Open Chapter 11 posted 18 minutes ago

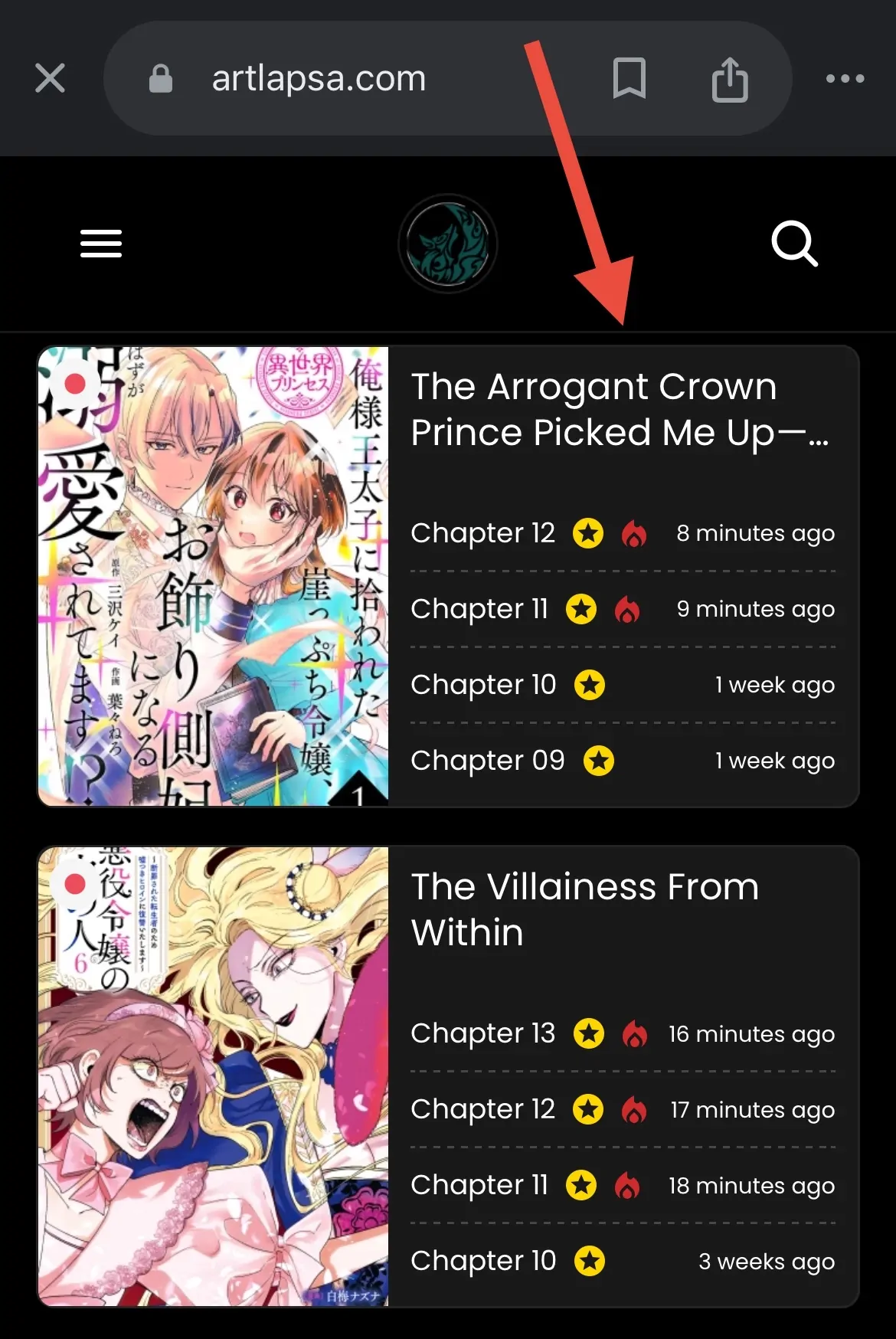(480, 1185)
